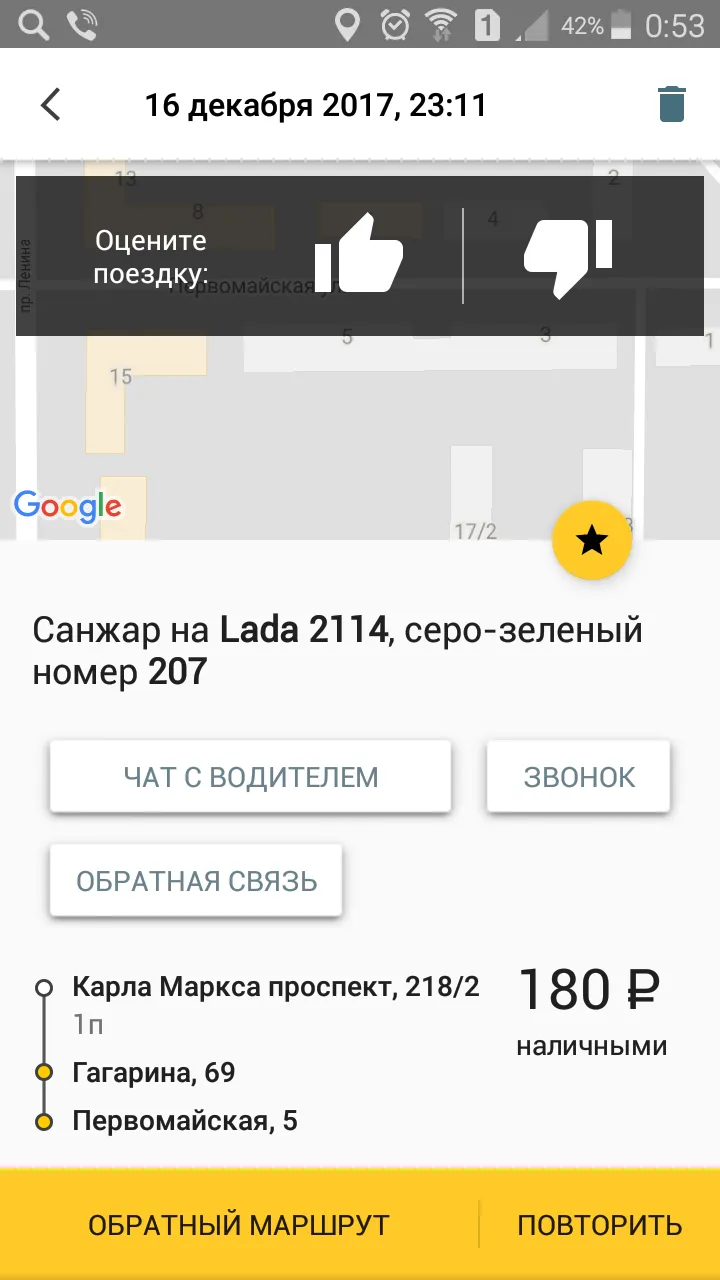720x1280 pixels.
Task: Tap ПОВТОРИТЬ to repeat the order
Action: (x=600, y=1225)
